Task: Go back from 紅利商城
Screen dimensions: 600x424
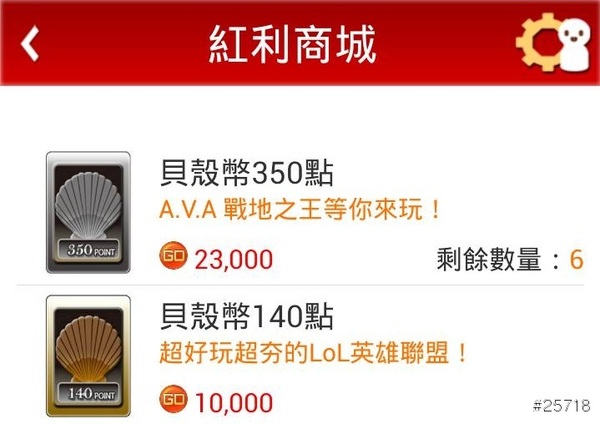Action: coord(31,45)
